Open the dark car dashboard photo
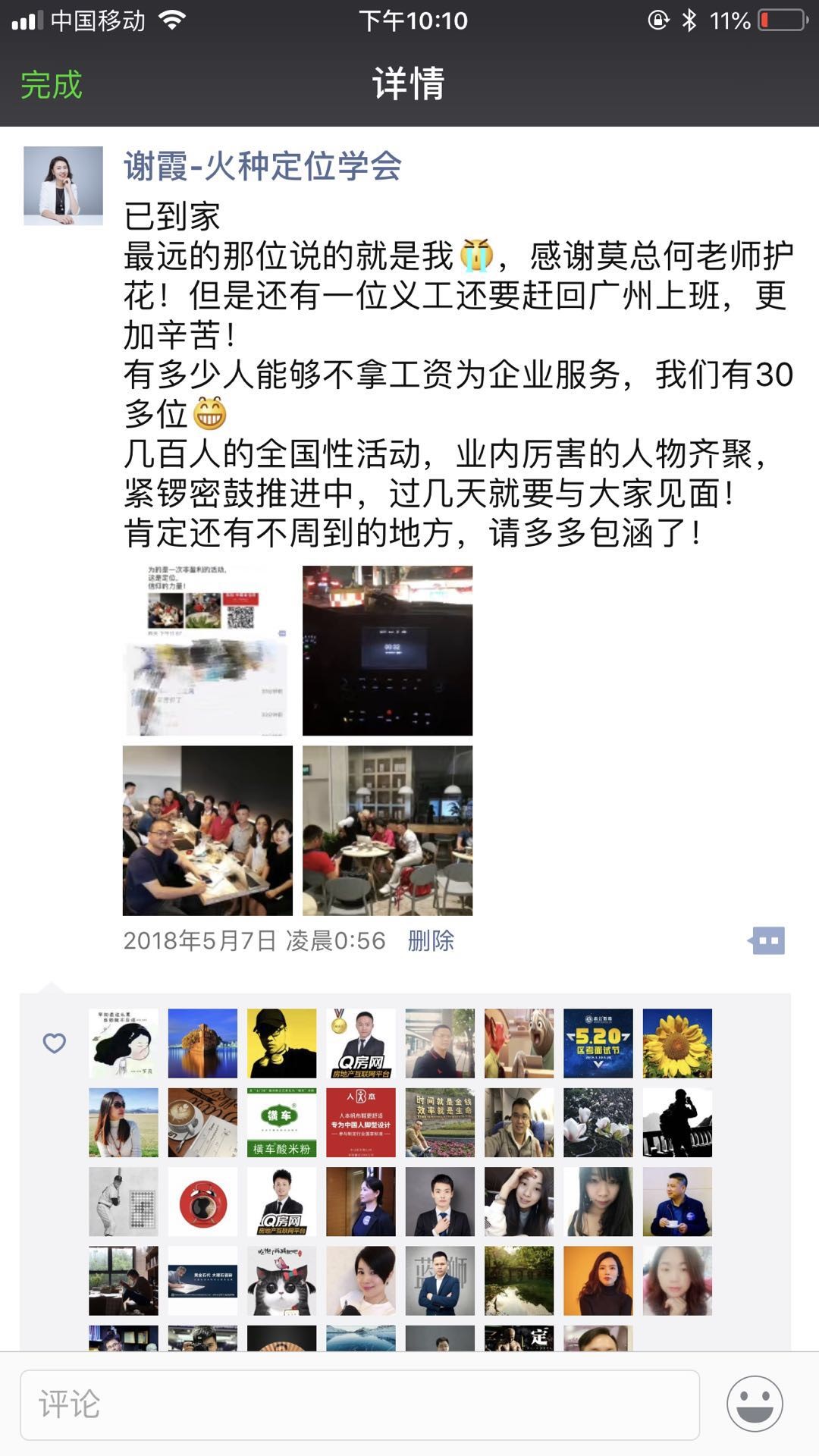This screenshot has height=1456, width=819. pos(387,651)
